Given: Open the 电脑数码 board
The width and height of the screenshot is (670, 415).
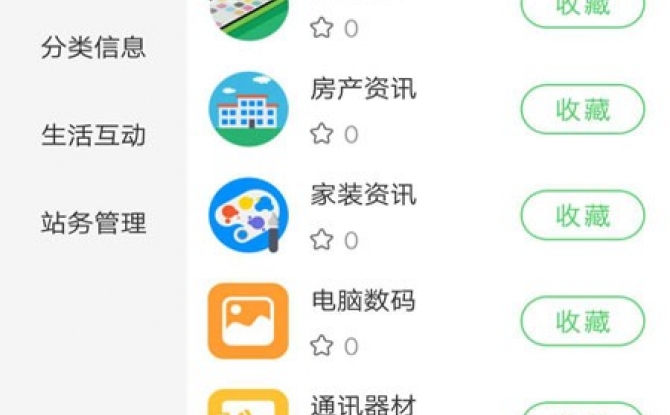Looking at the screenshot, I should 363,301.
